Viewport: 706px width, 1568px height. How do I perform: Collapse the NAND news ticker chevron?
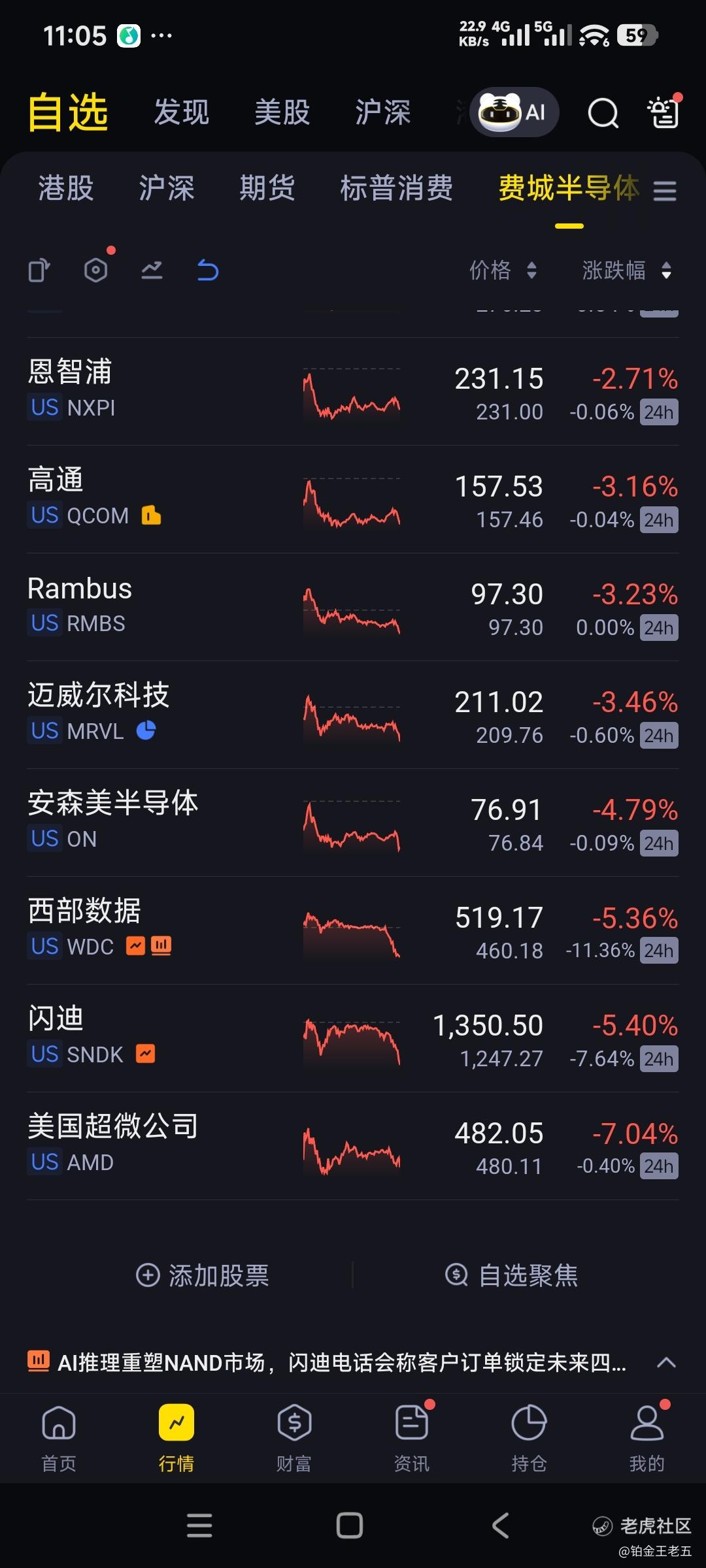(x=665, y=1363)
